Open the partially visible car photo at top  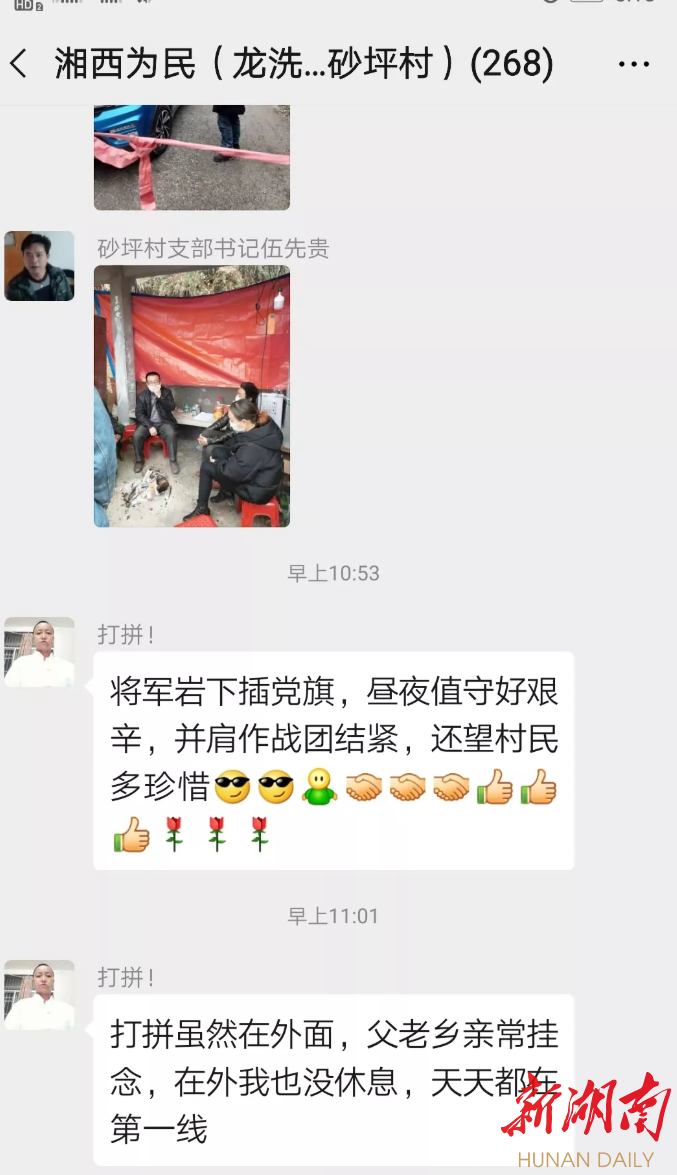point(192,157)
